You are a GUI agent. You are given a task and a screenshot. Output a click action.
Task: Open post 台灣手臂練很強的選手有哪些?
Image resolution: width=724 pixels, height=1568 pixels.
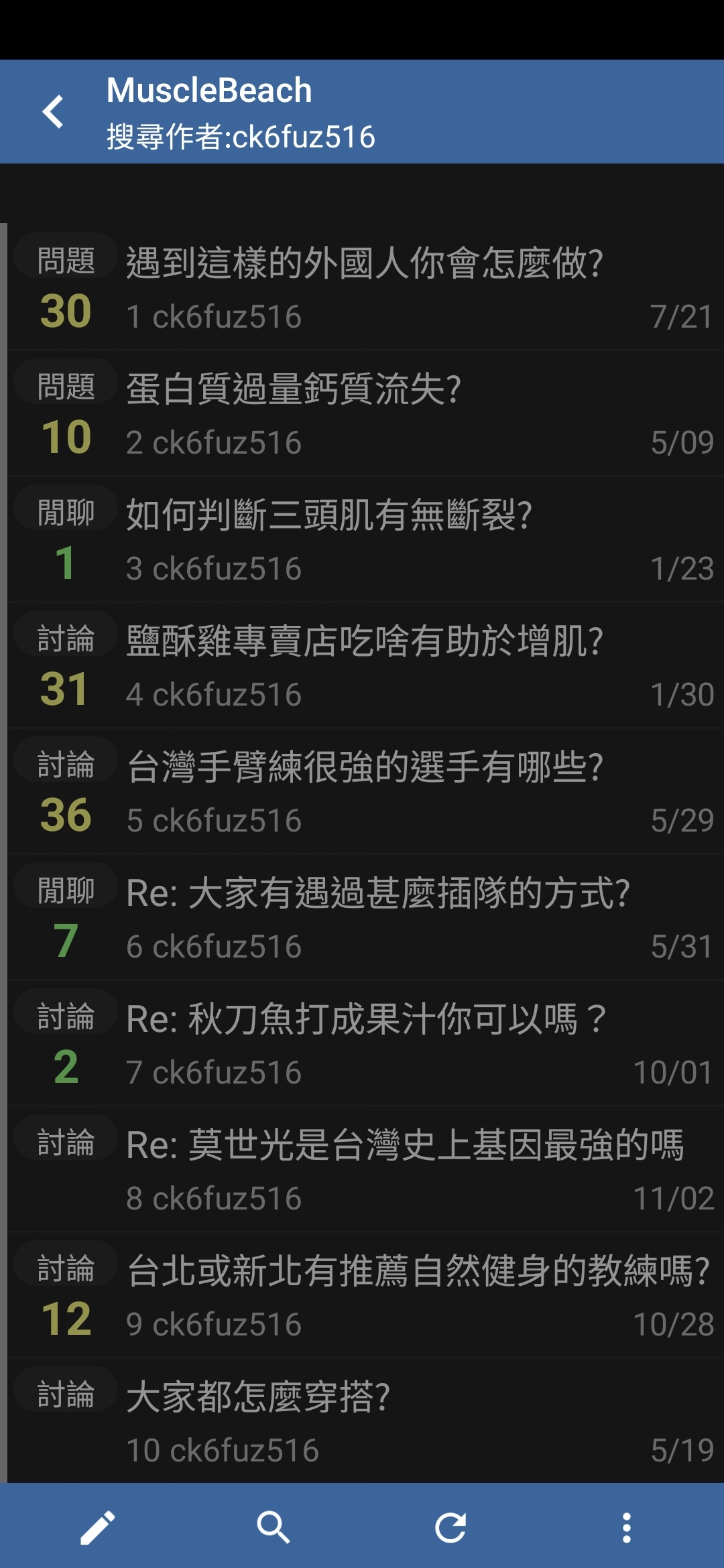[x=365, y=791]
